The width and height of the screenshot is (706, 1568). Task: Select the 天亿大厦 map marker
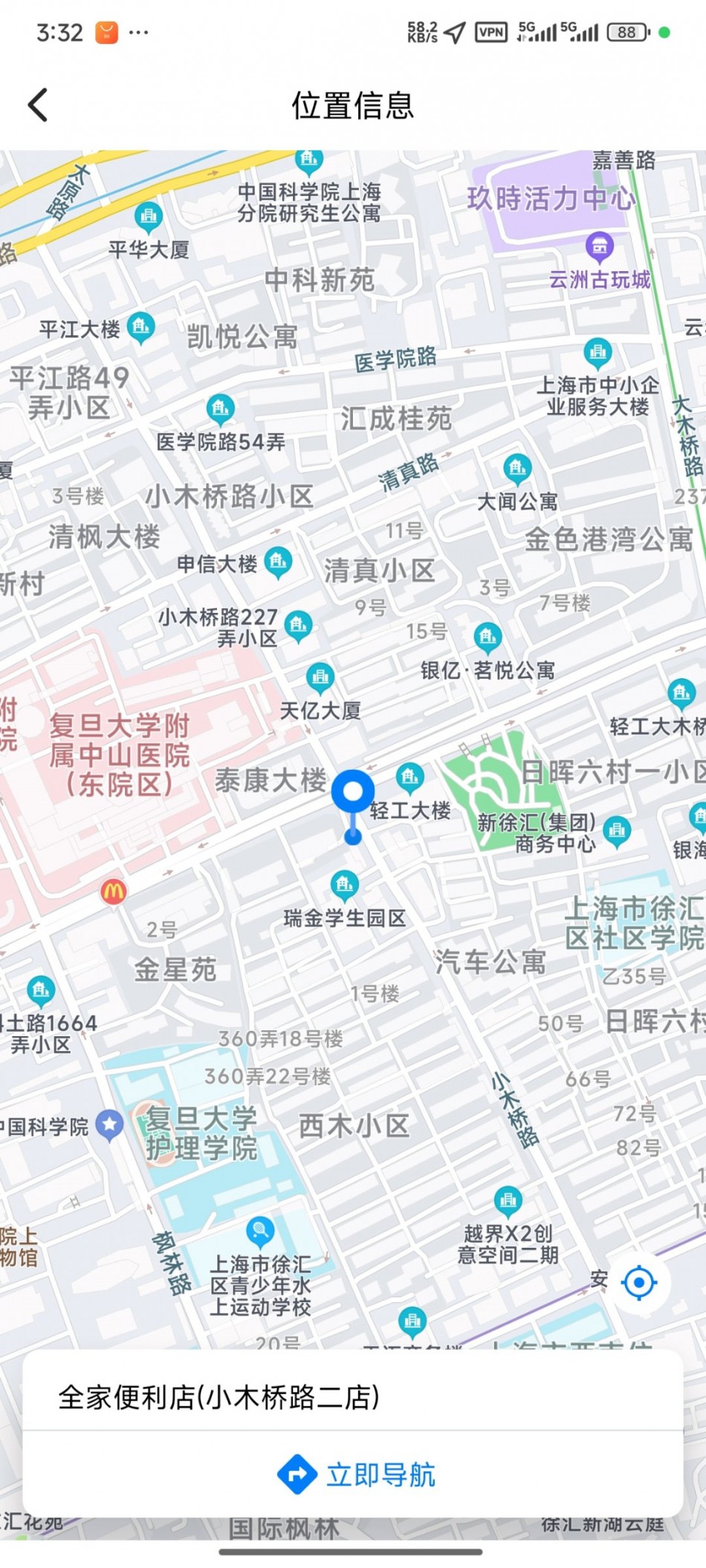[x=320, y=677]
